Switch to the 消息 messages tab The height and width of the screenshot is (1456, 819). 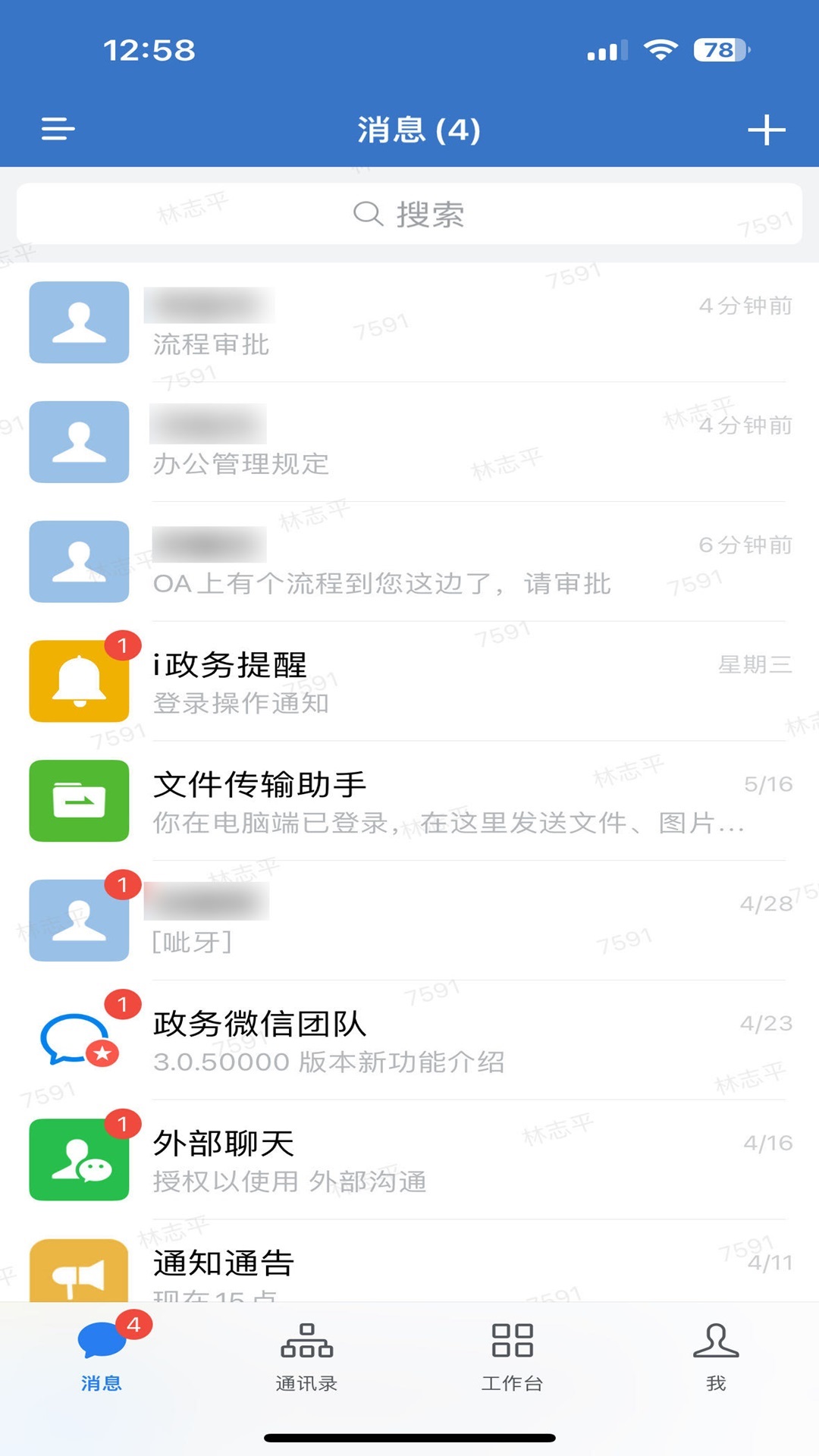click(102, 1361)
